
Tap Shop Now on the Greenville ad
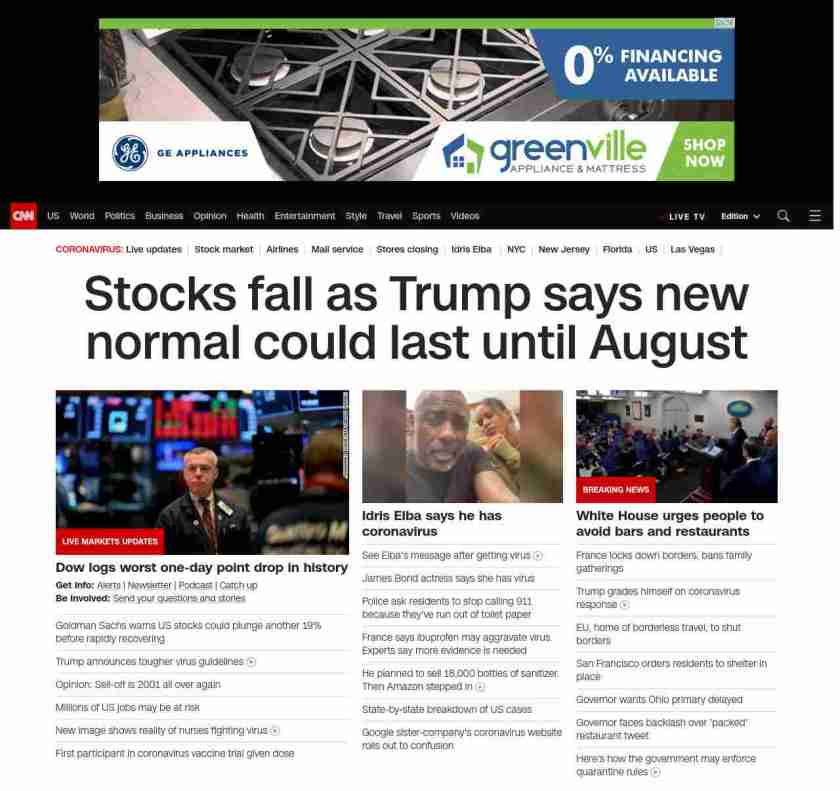tap(704, 152)
